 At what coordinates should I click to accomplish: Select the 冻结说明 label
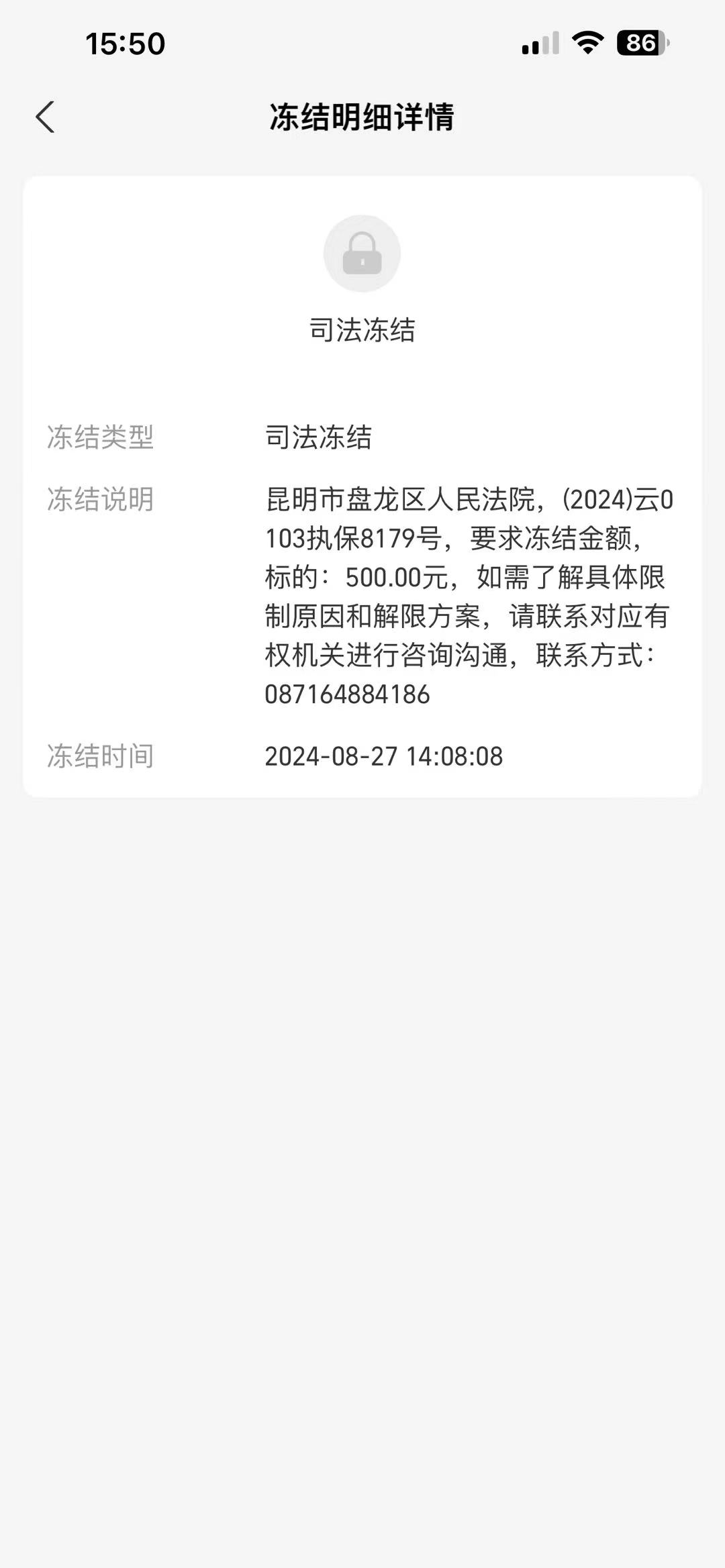tap(101, 499)
